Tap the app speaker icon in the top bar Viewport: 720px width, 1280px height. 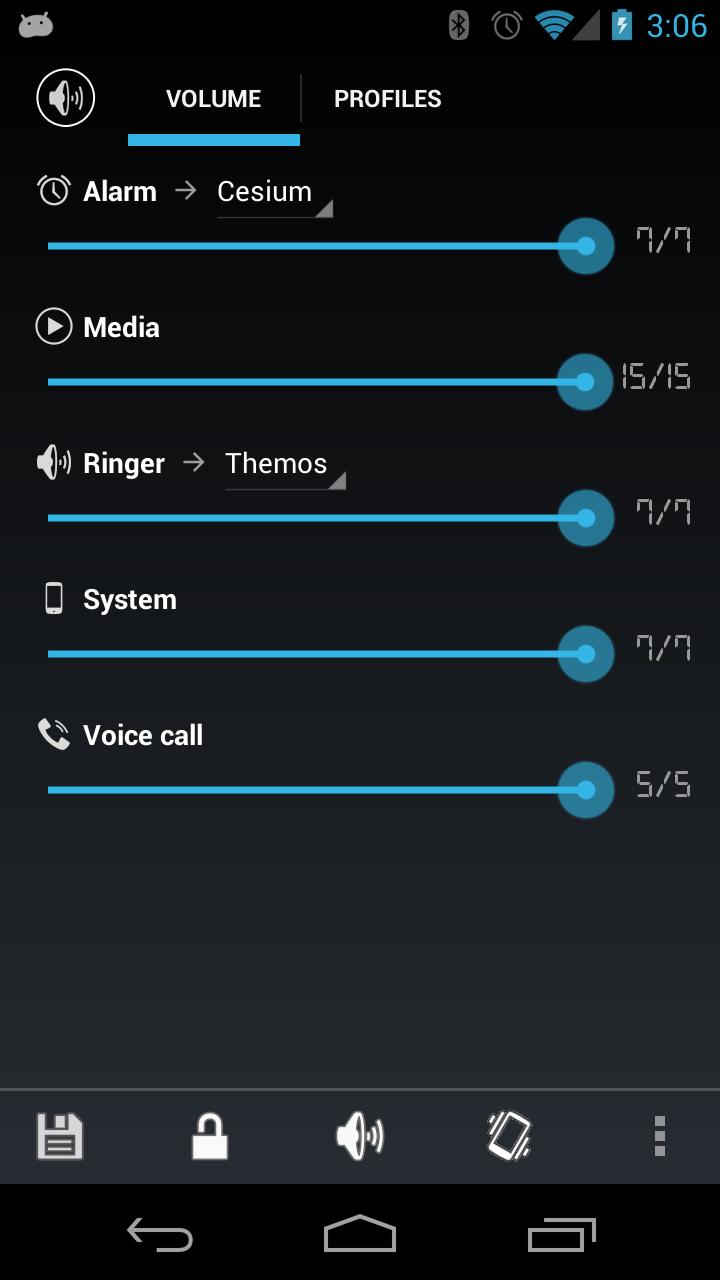point(66,98)
